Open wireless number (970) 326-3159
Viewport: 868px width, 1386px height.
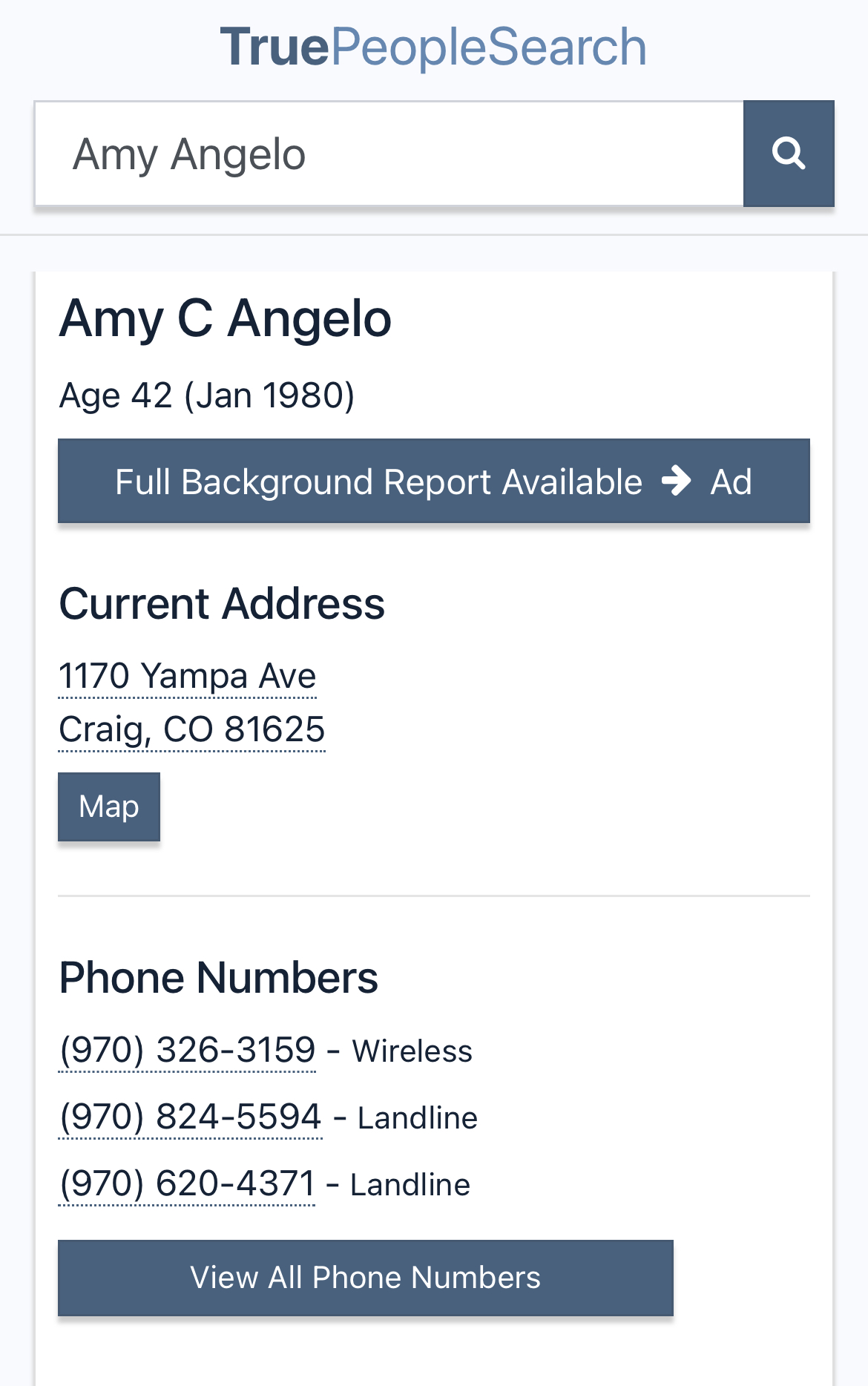coord(188,1051)
